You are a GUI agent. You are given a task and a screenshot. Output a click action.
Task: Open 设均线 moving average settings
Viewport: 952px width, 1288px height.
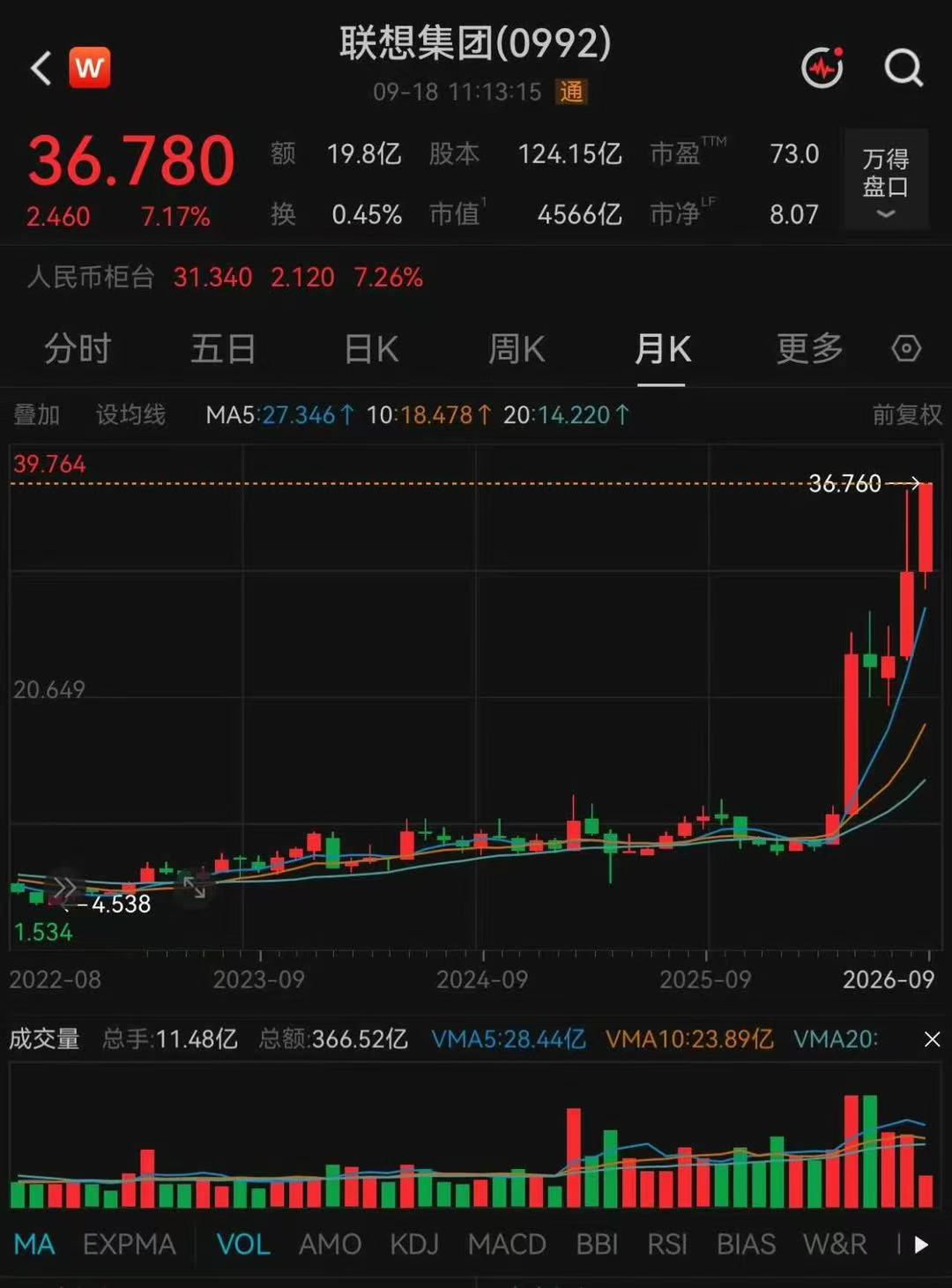tap(130, 414)
